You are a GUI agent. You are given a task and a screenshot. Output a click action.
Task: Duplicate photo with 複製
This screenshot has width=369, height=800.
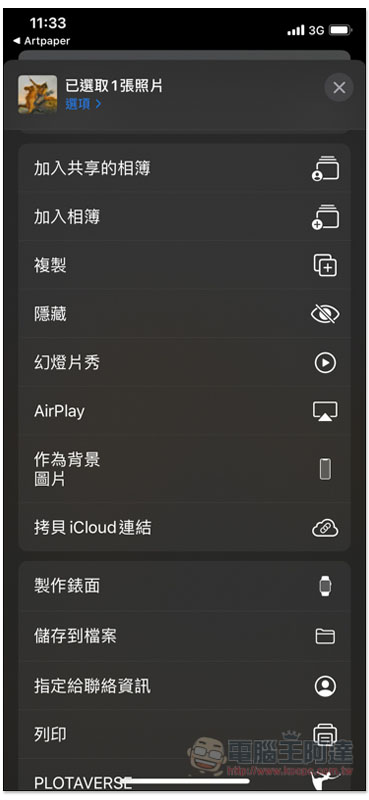coord(184,265)
